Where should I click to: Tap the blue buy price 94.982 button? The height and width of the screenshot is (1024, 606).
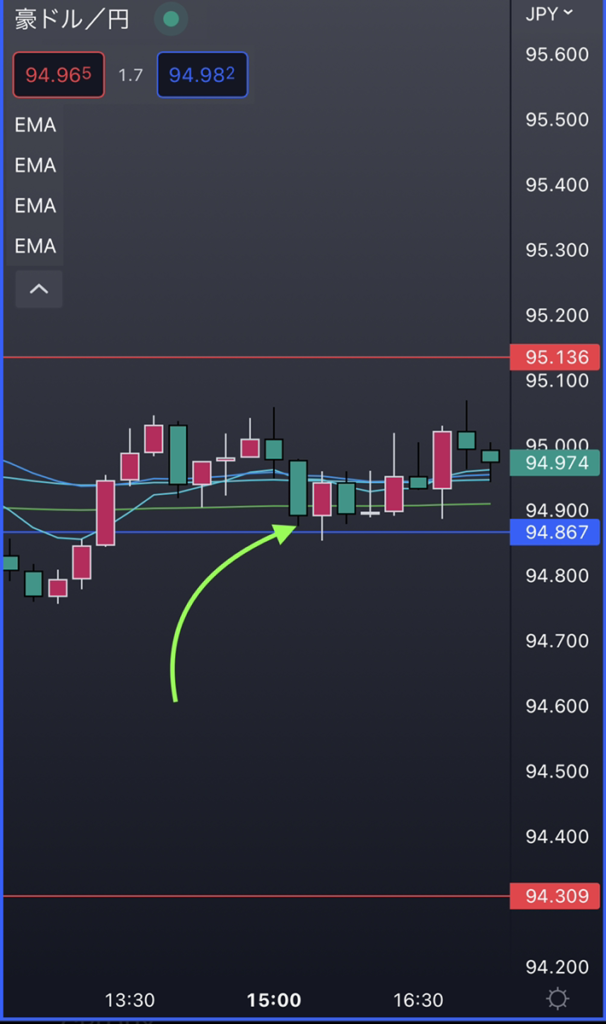(201, 75)
